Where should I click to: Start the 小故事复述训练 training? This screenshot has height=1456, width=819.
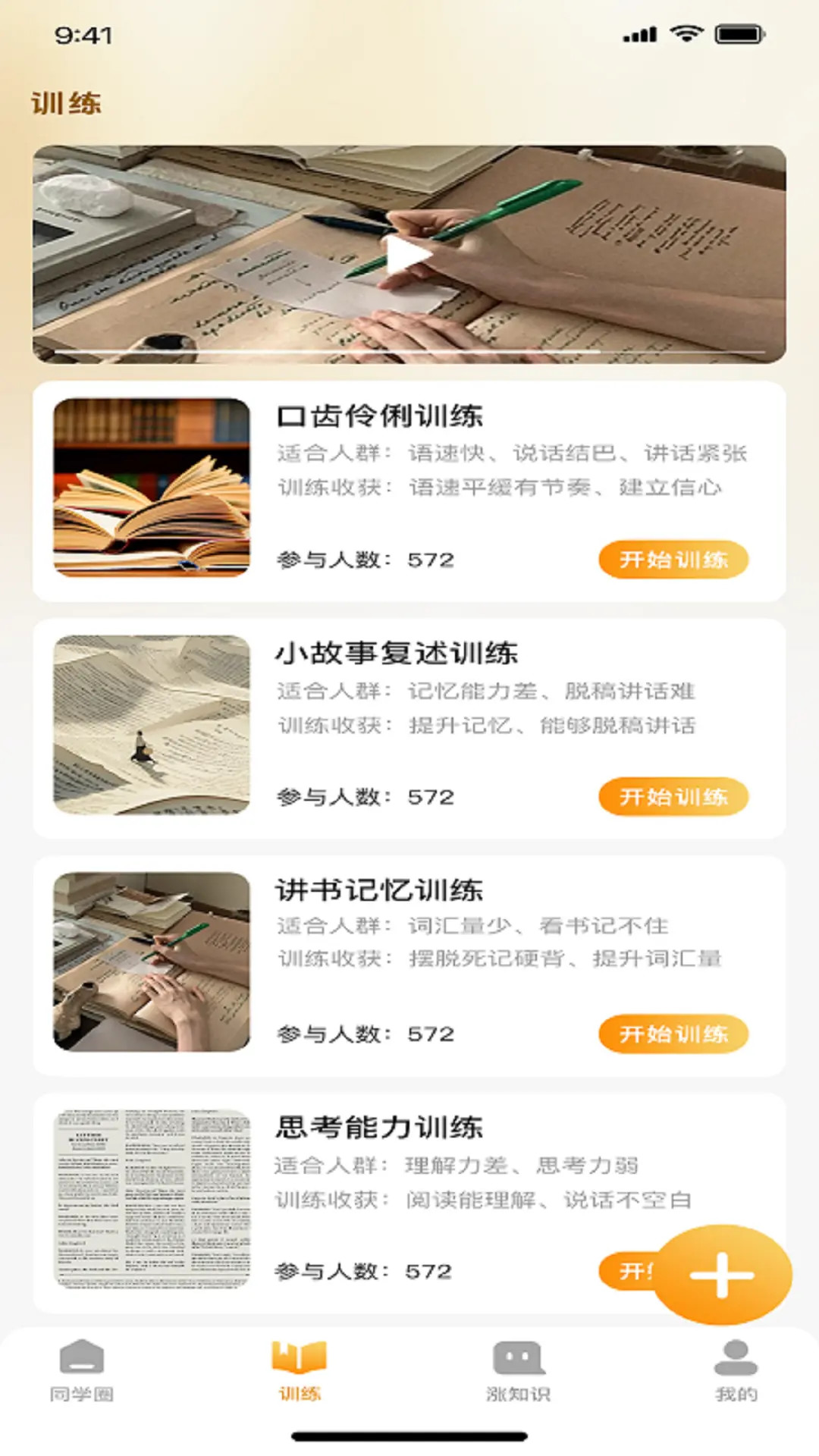[x=673, y=796]
